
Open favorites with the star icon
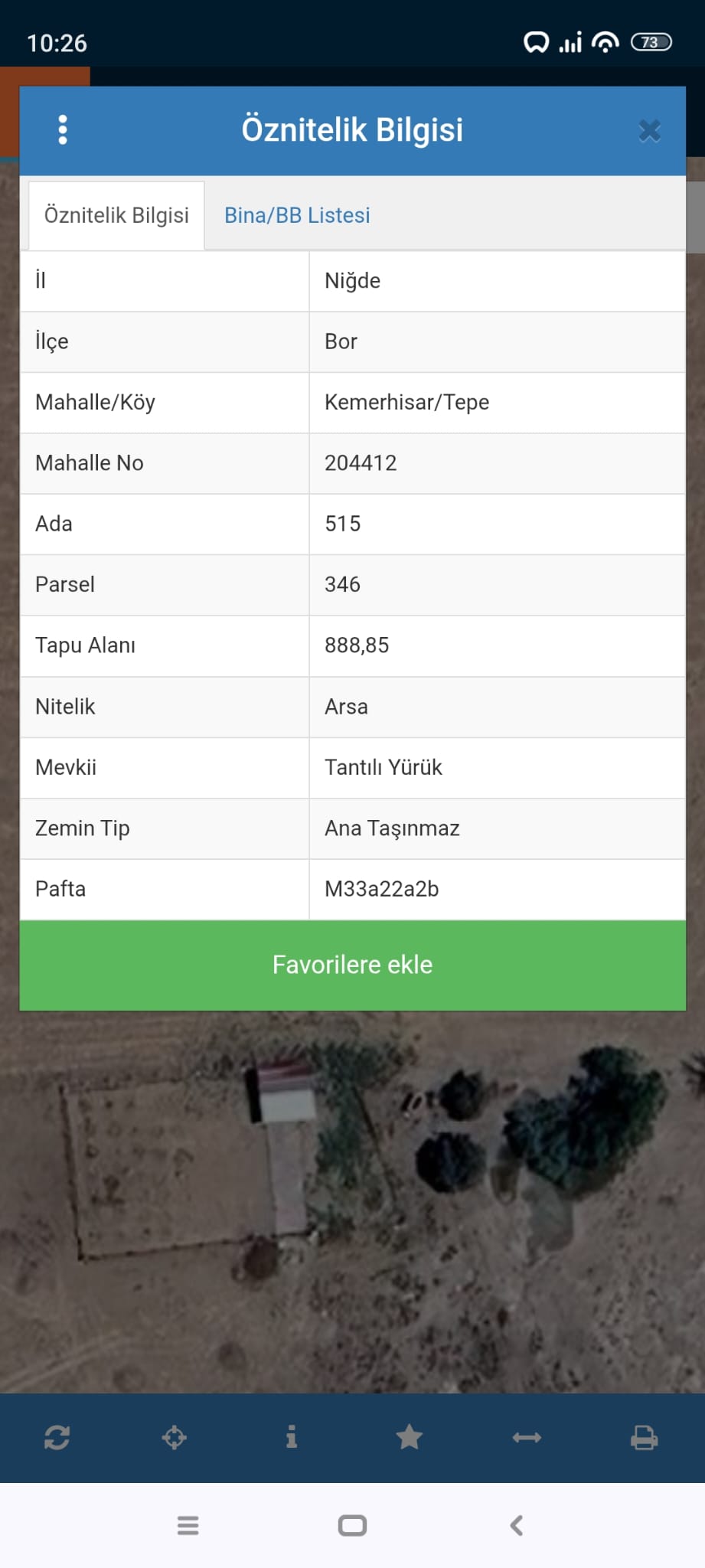pyautogui.click(x=410, y=1437)
